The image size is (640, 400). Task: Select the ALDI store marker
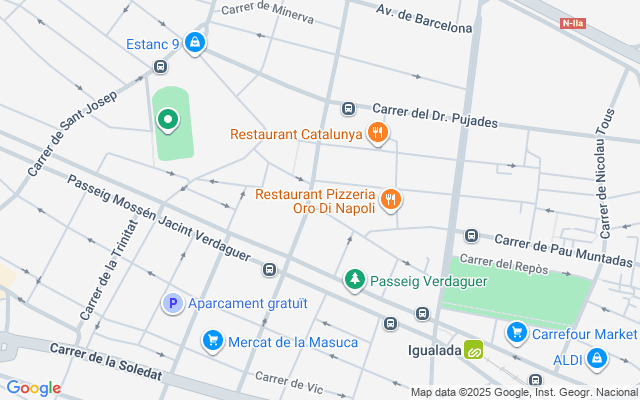pos(597,358)
